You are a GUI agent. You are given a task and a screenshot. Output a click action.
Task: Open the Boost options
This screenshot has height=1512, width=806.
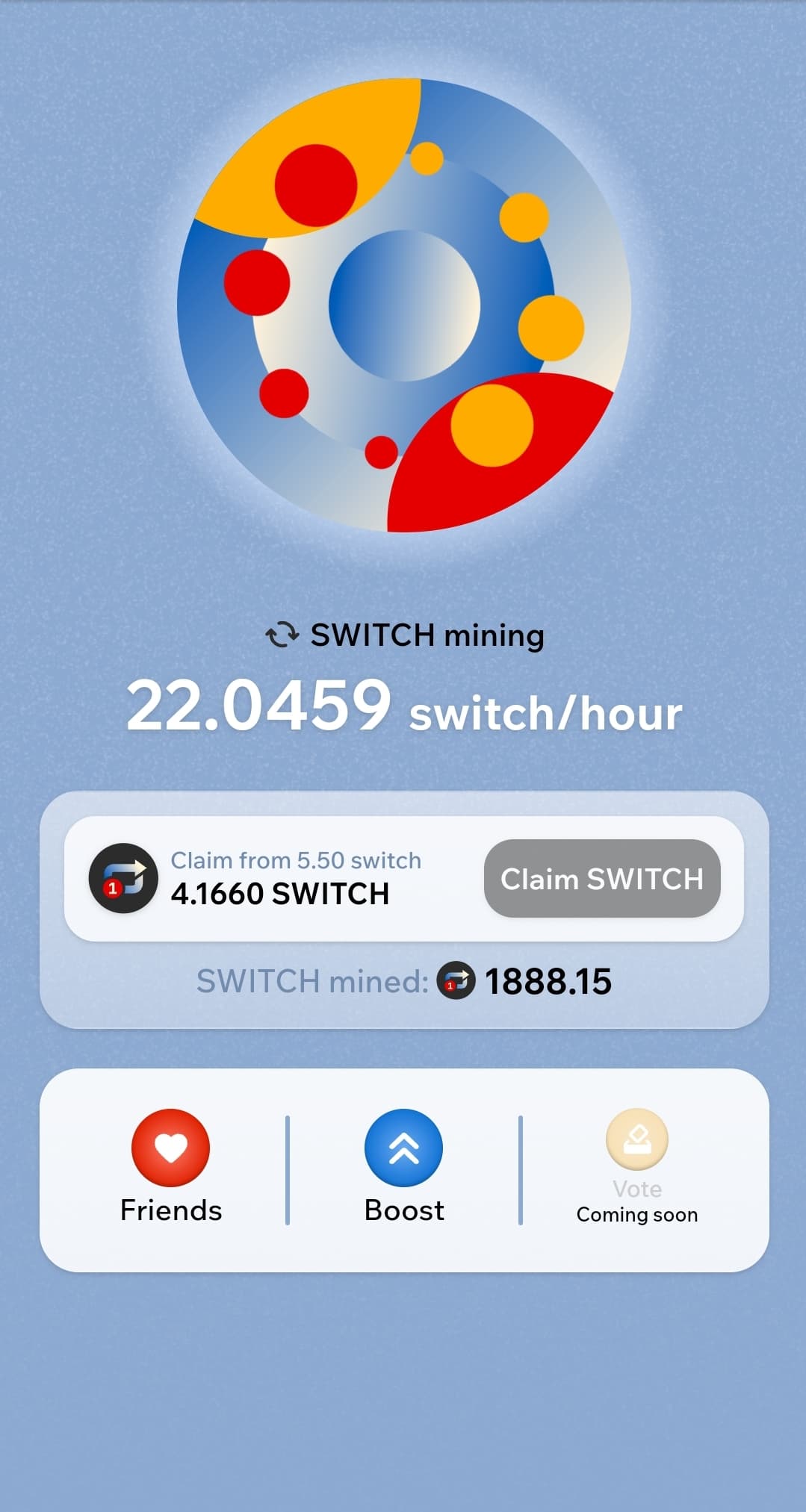(404, 1168)
